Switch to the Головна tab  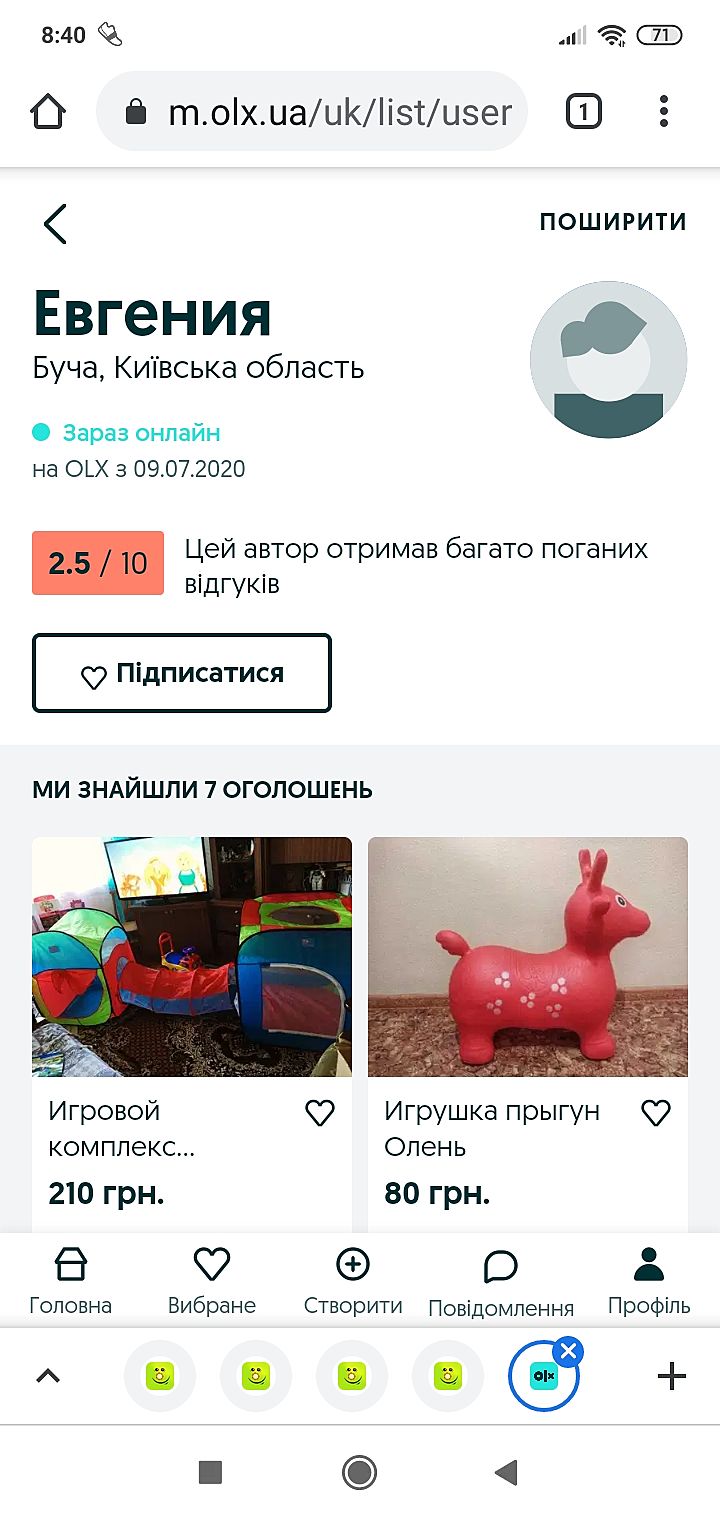coord(71,1281)
